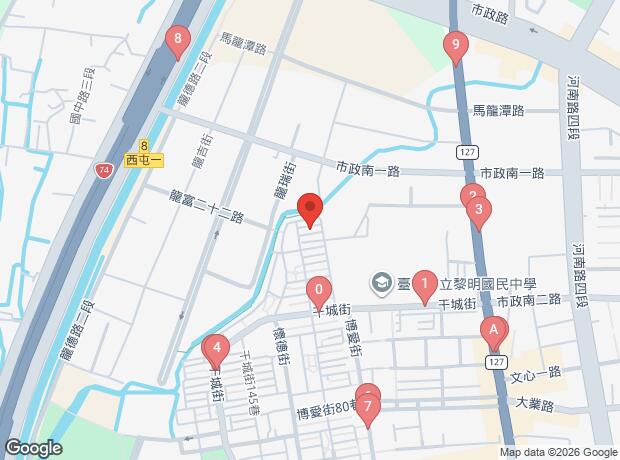
Task: Open map marker number 3
Action: click(x=479, y=213)
